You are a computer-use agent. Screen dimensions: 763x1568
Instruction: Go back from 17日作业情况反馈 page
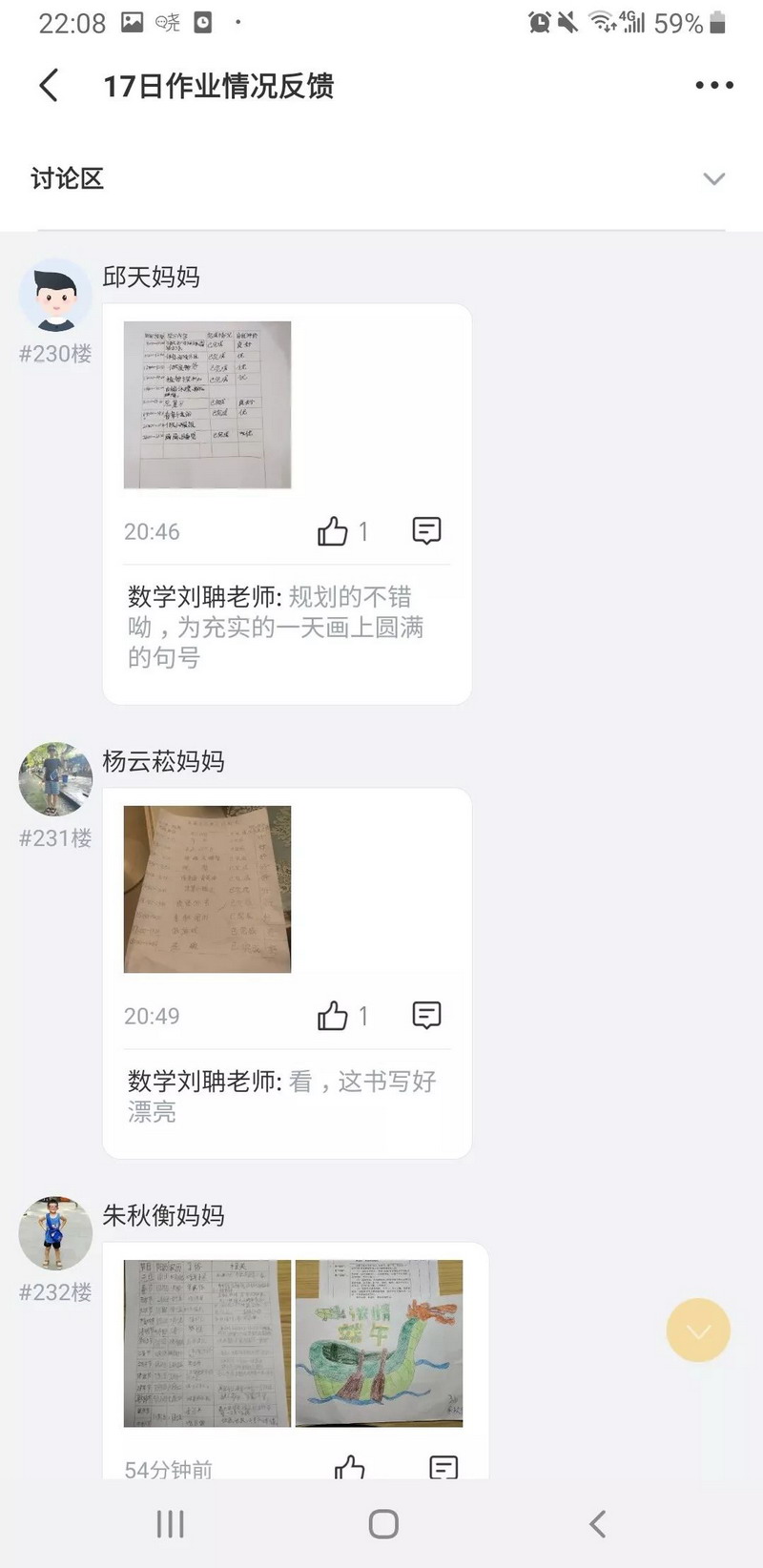click(x=50, y=86)
